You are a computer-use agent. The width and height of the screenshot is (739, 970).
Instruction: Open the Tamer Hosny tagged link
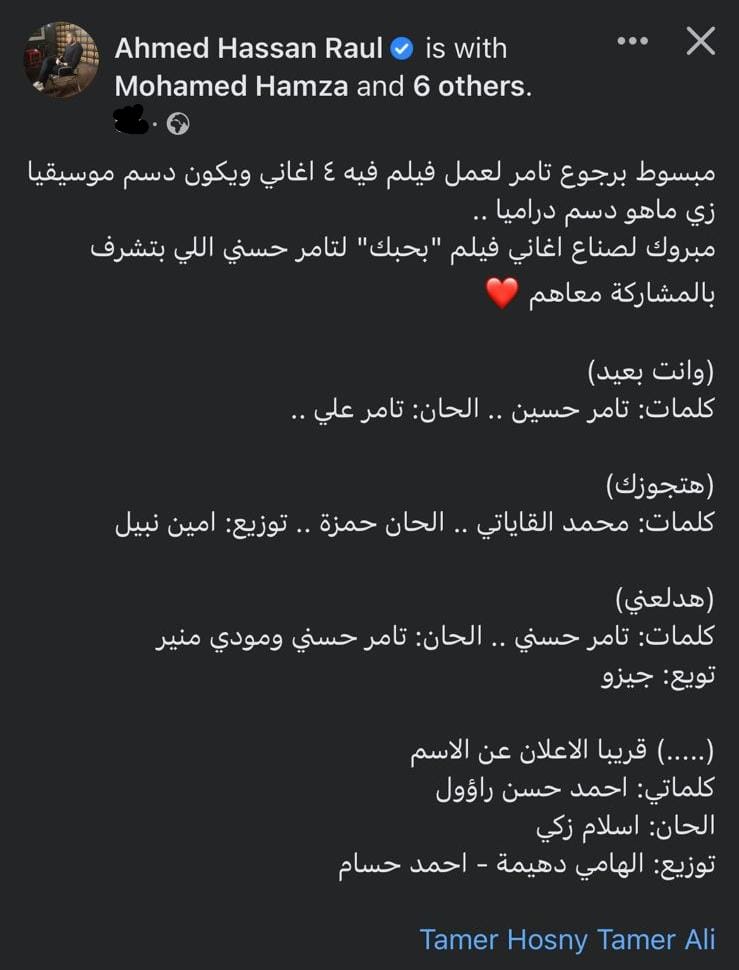504,940
